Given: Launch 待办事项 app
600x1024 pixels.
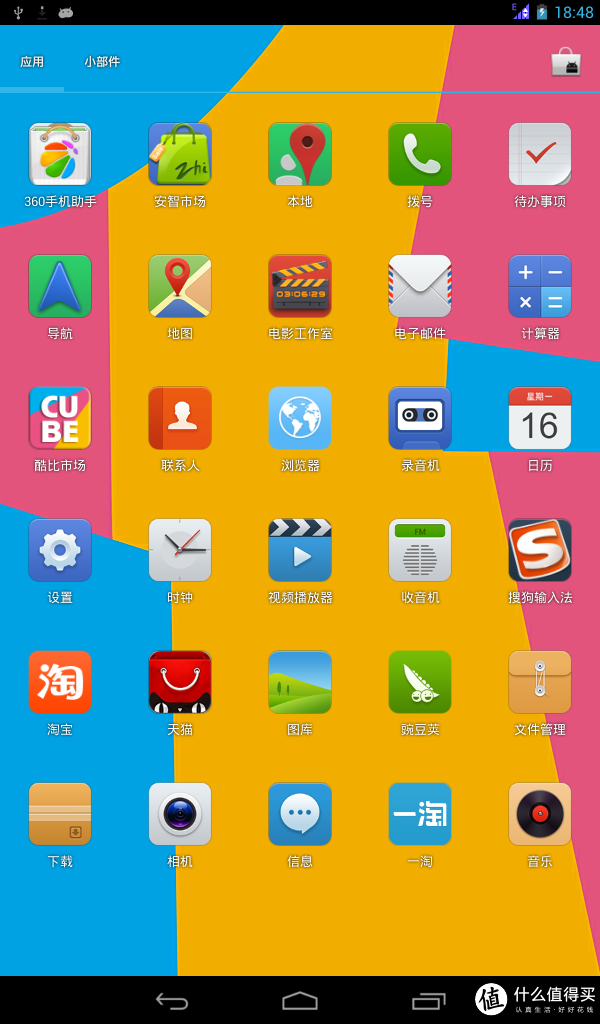Looking at the screenshot, I should click(540, 154).
